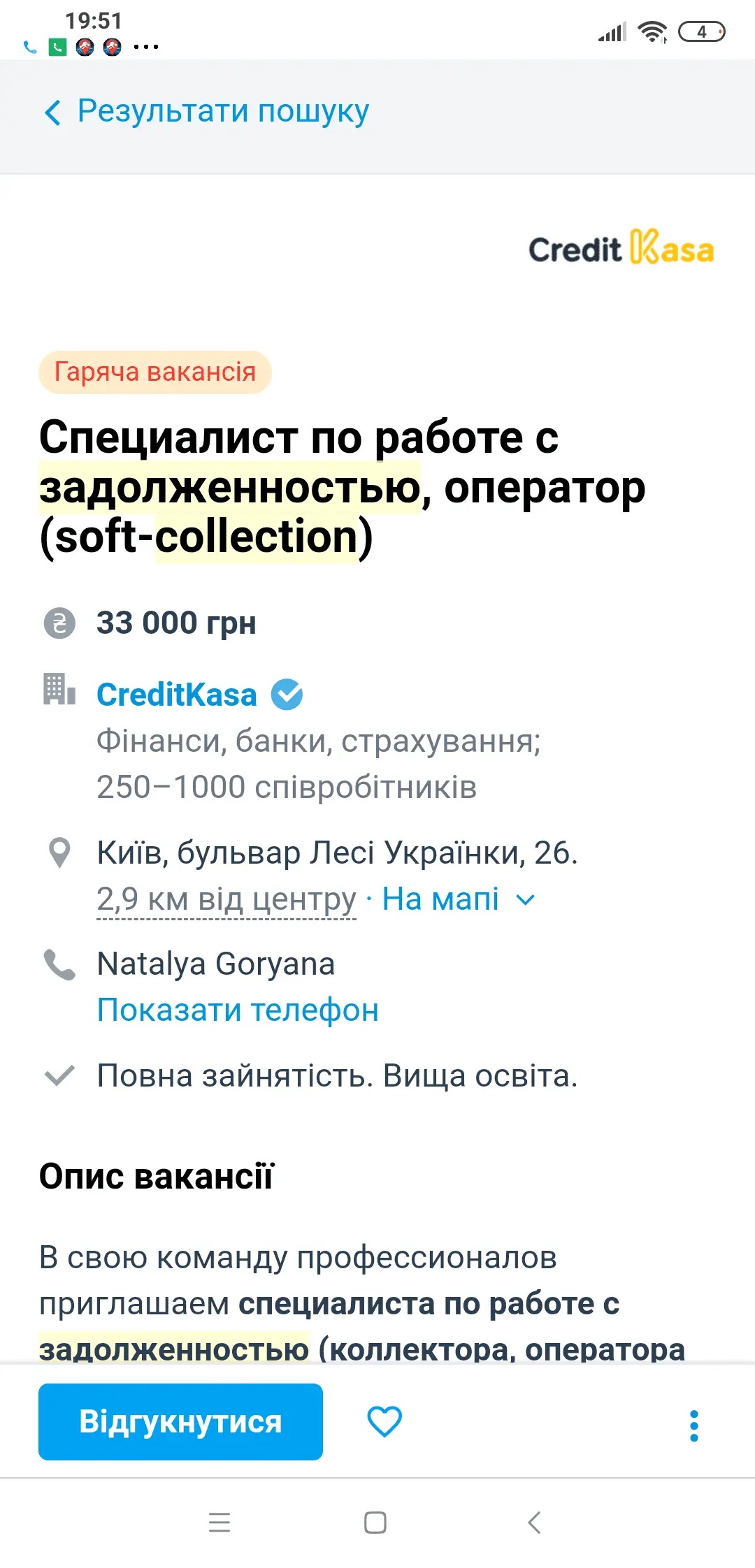Save the vacancy with the heart icon

pyautogui.click(x=384, y=1422)
